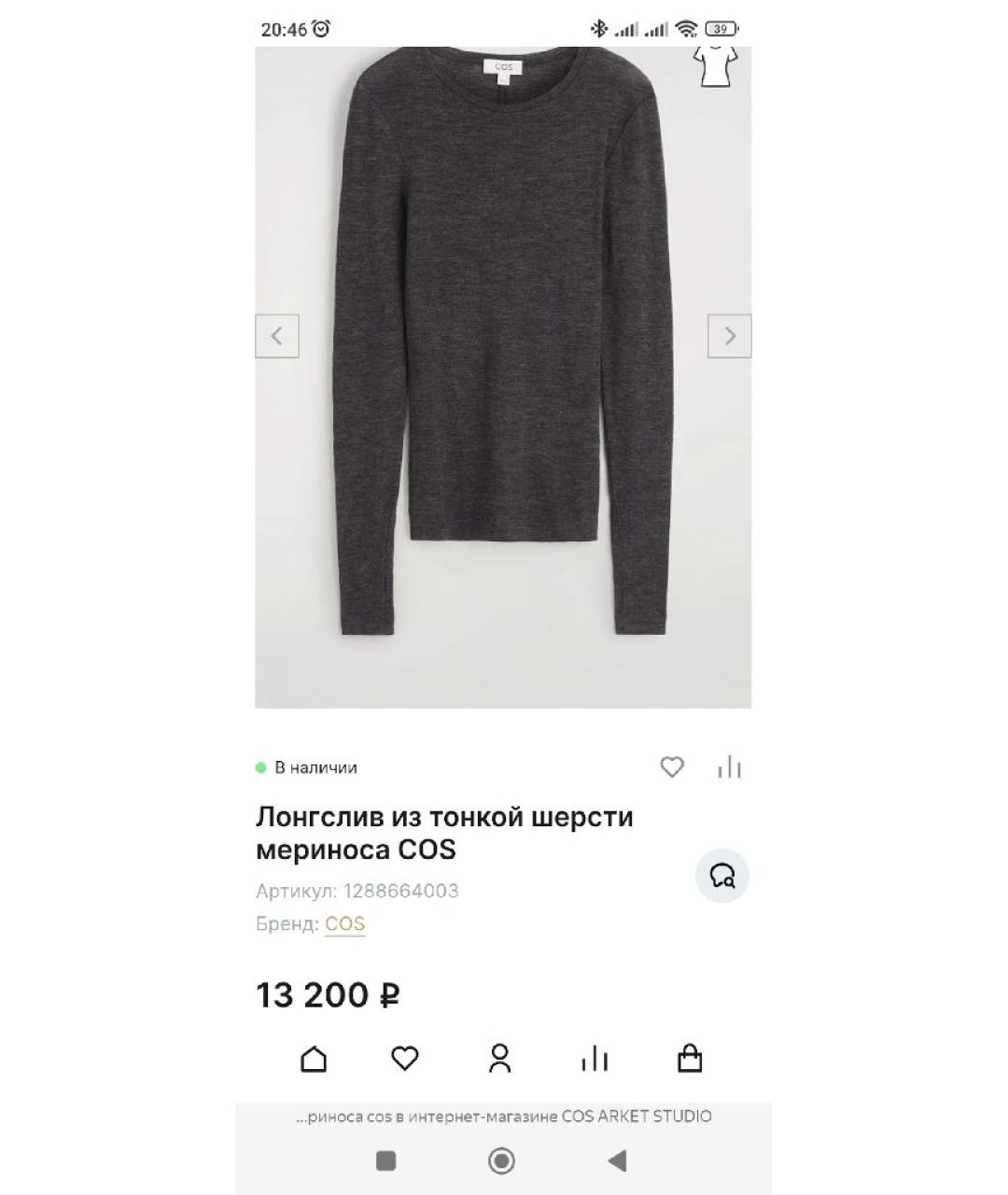Add the product to comparison
This screenshot has height=1195, width=1008.
[729, 767]
